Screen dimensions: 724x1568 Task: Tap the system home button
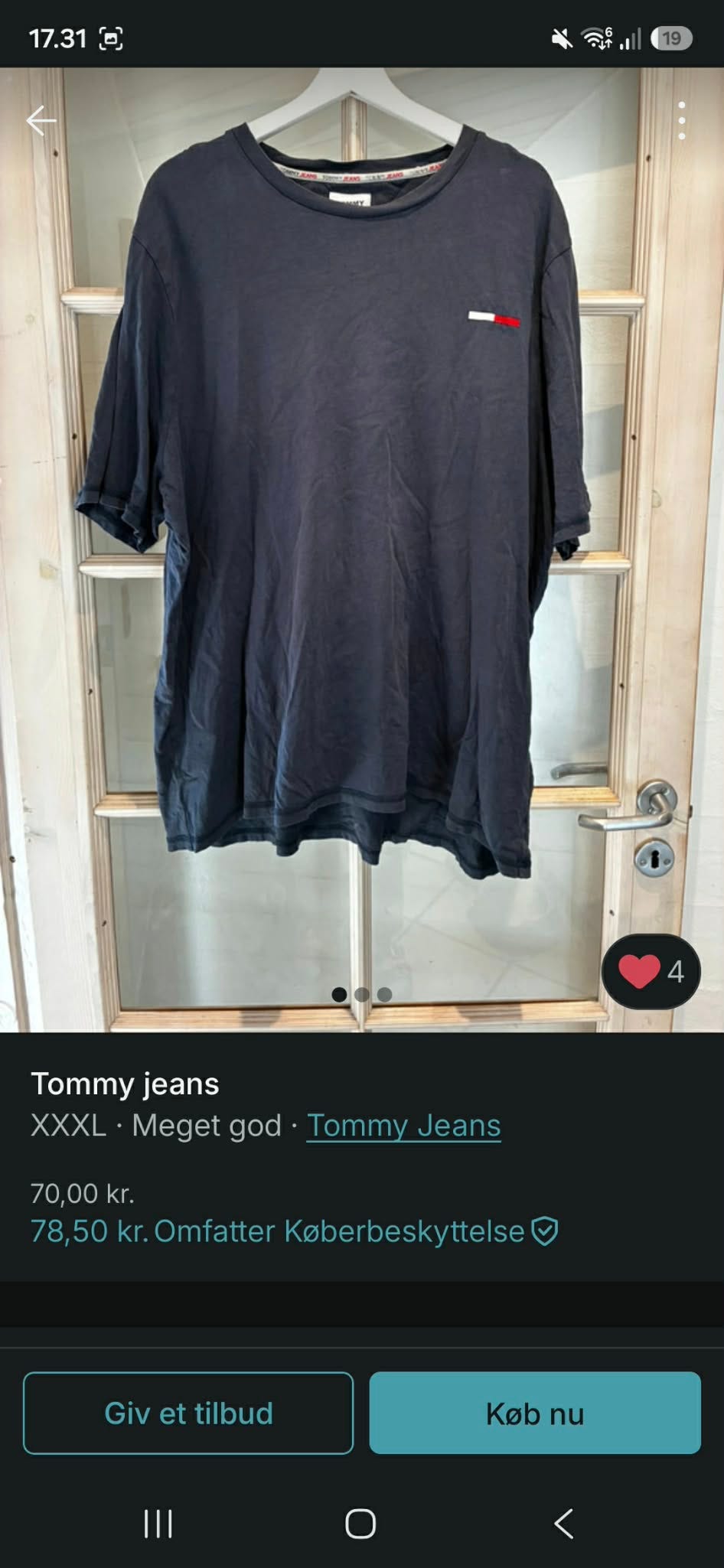tap(360, 1523)
